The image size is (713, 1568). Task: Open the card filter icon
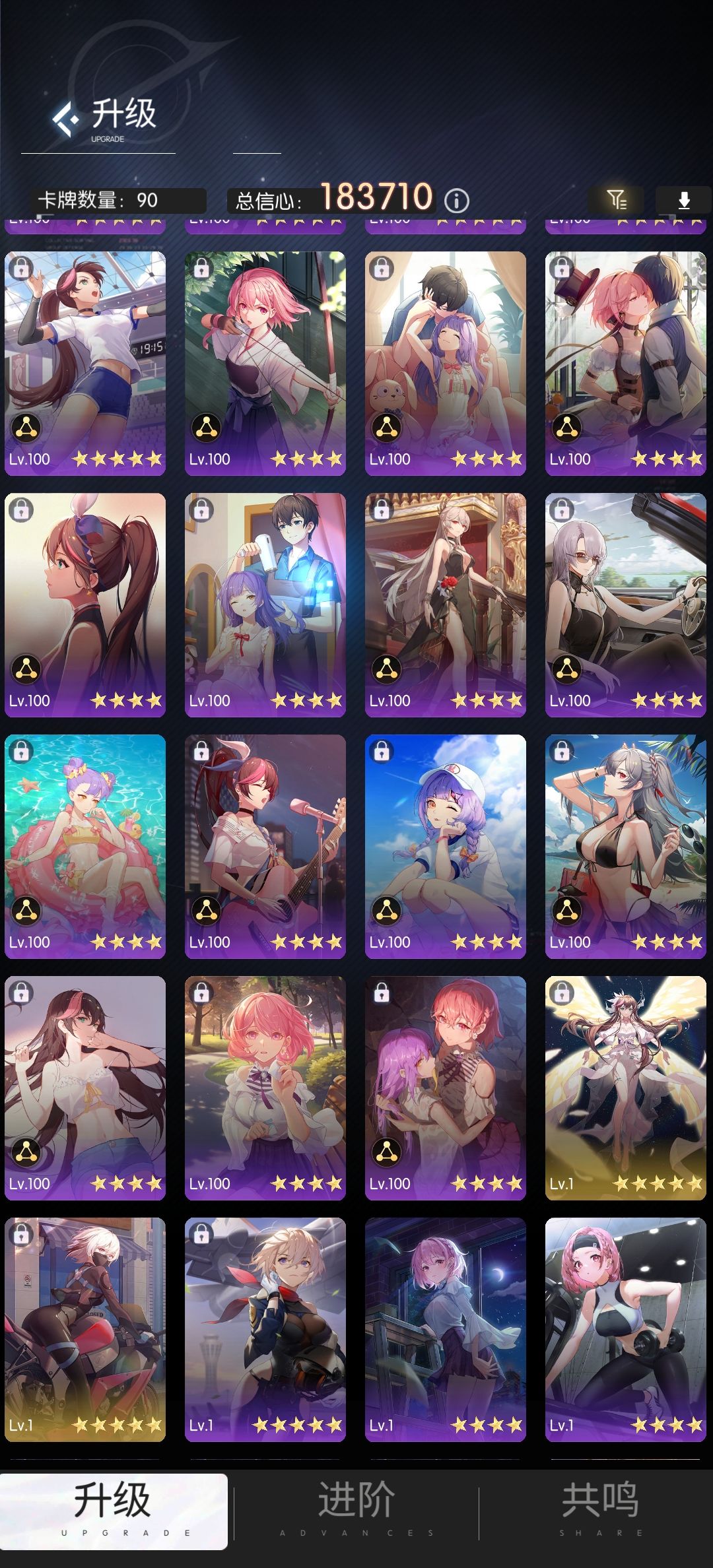point(617,200)
